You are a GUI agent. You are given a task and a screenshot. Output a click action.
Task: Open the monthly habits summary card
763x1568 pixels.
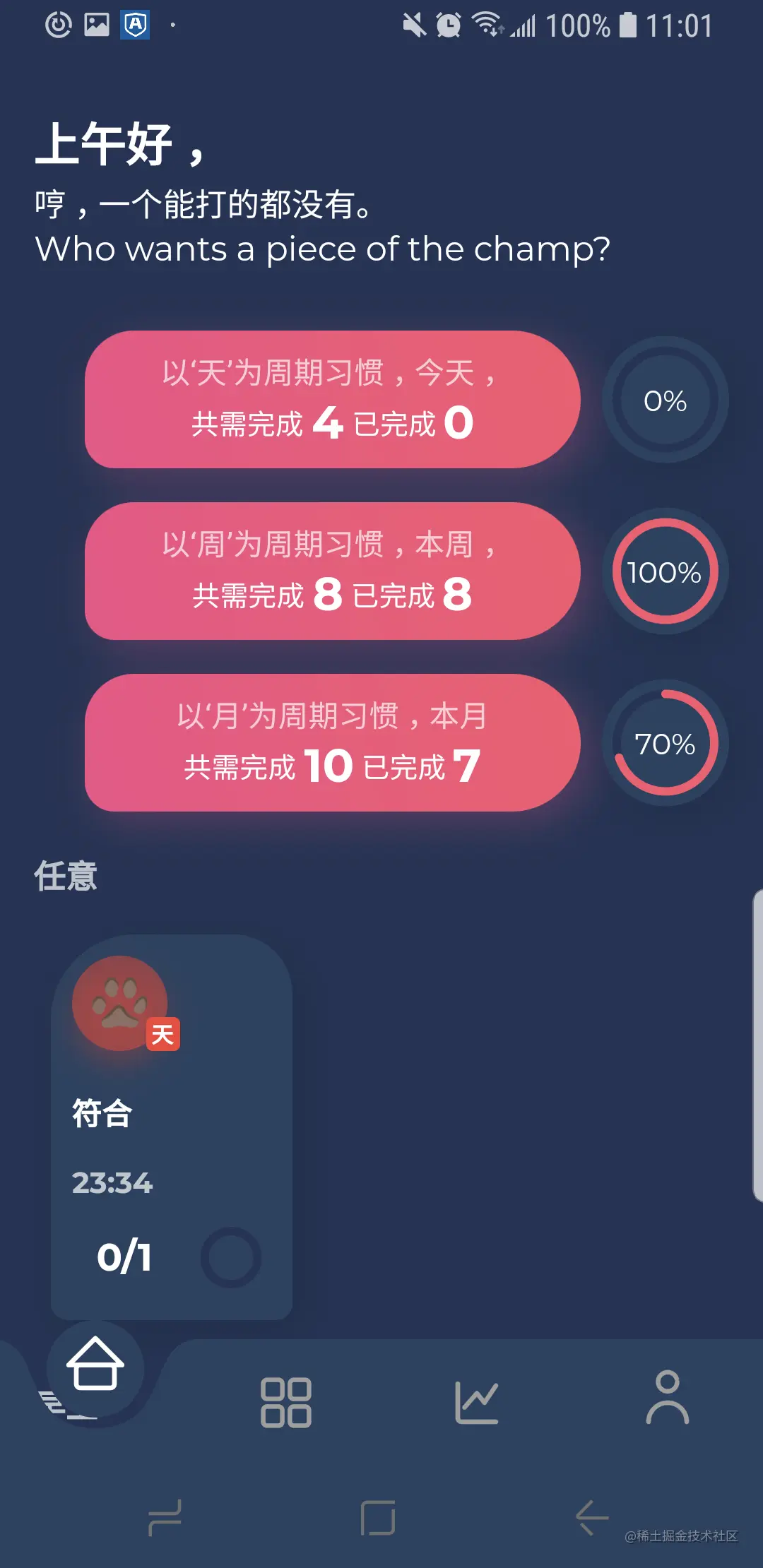(332, 742)
